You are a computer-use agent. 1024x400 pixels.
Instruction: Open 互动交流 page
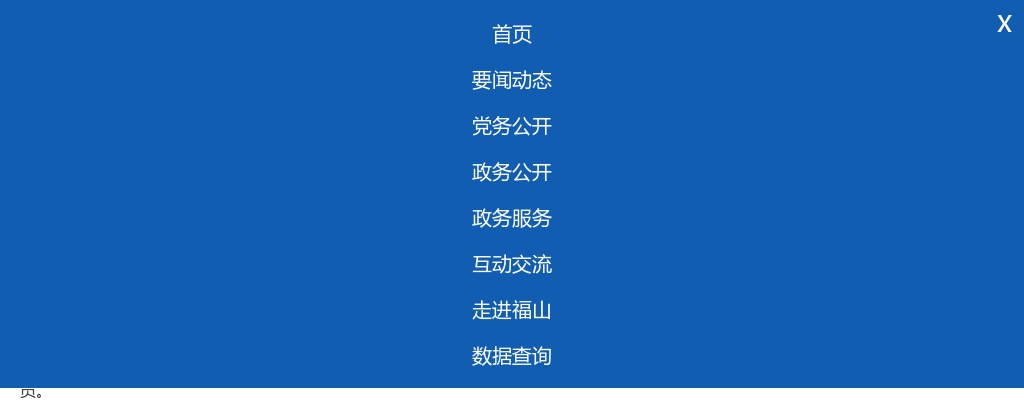point(512,265)
